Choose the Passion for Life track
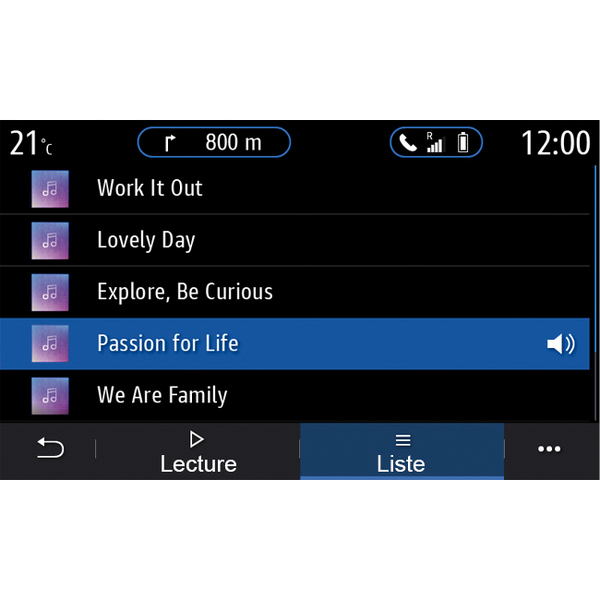 tap(168, 344)
